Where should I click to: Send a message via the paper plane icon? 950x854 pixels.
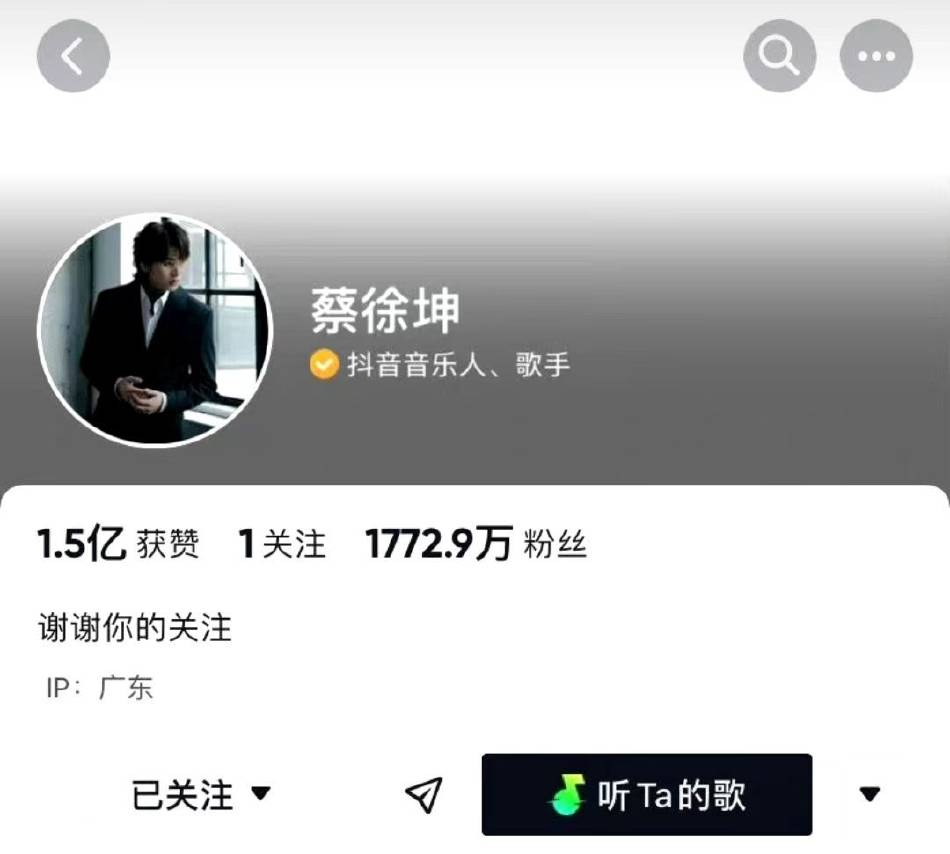tap(423, 795)
